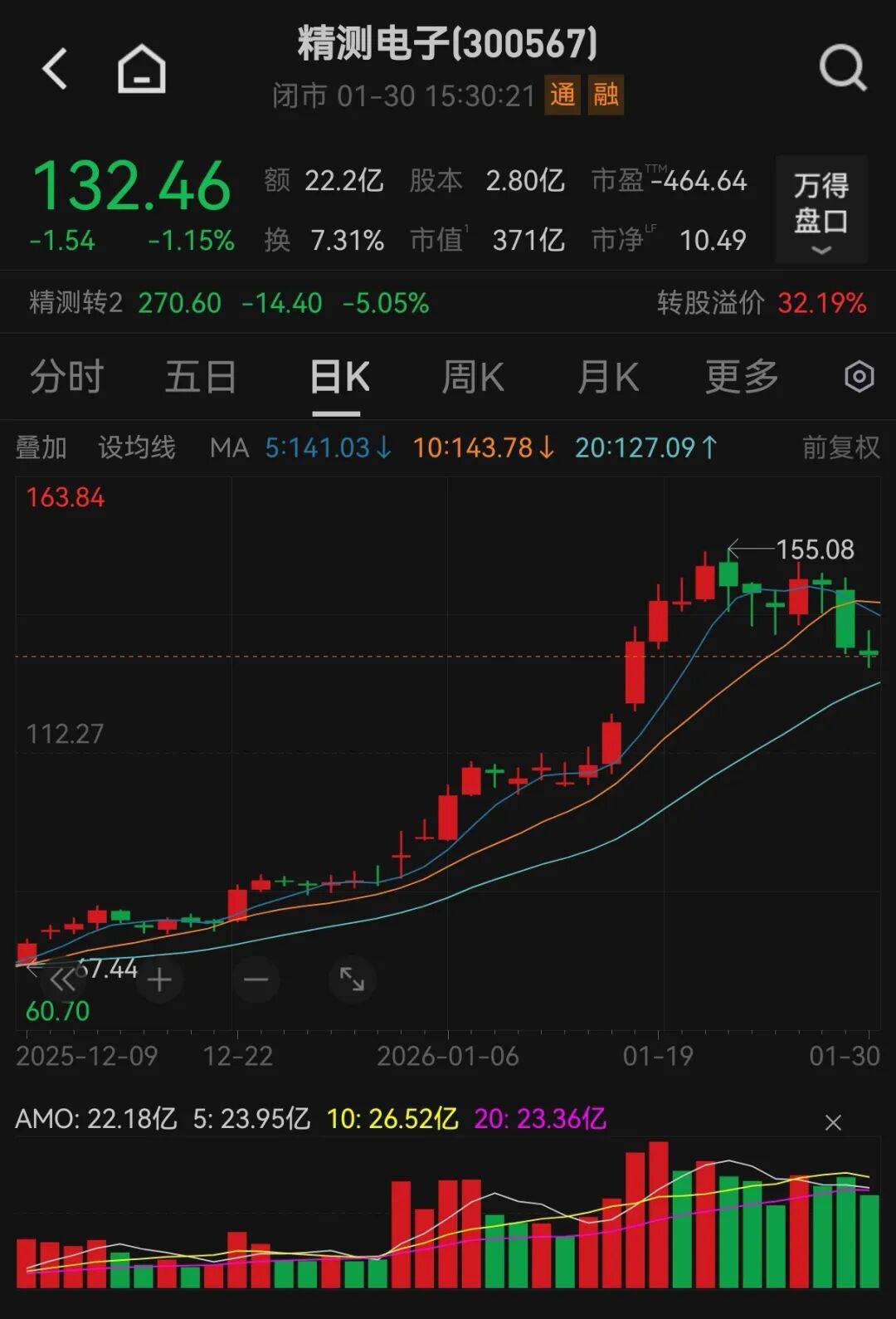The image size is (896, 1319).
Task: Open 设均线 moving average settings
Action: [x=137, y=448]
